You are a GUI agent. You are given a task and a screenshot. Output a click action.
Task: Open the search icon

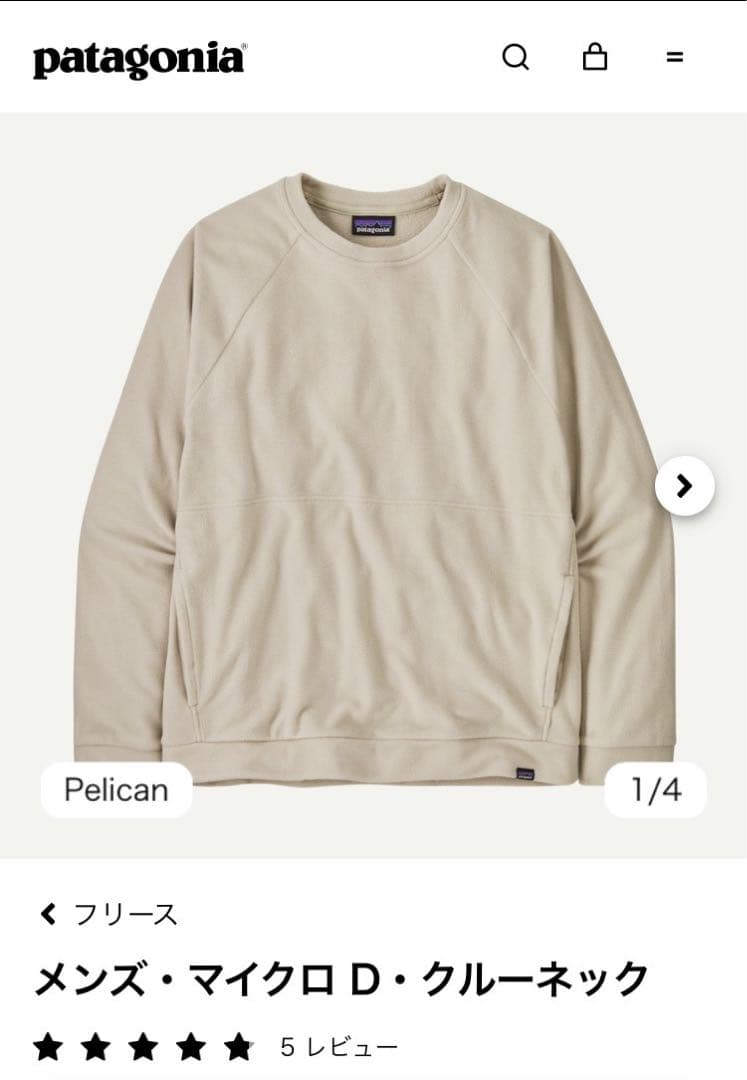tap(515, 58)
